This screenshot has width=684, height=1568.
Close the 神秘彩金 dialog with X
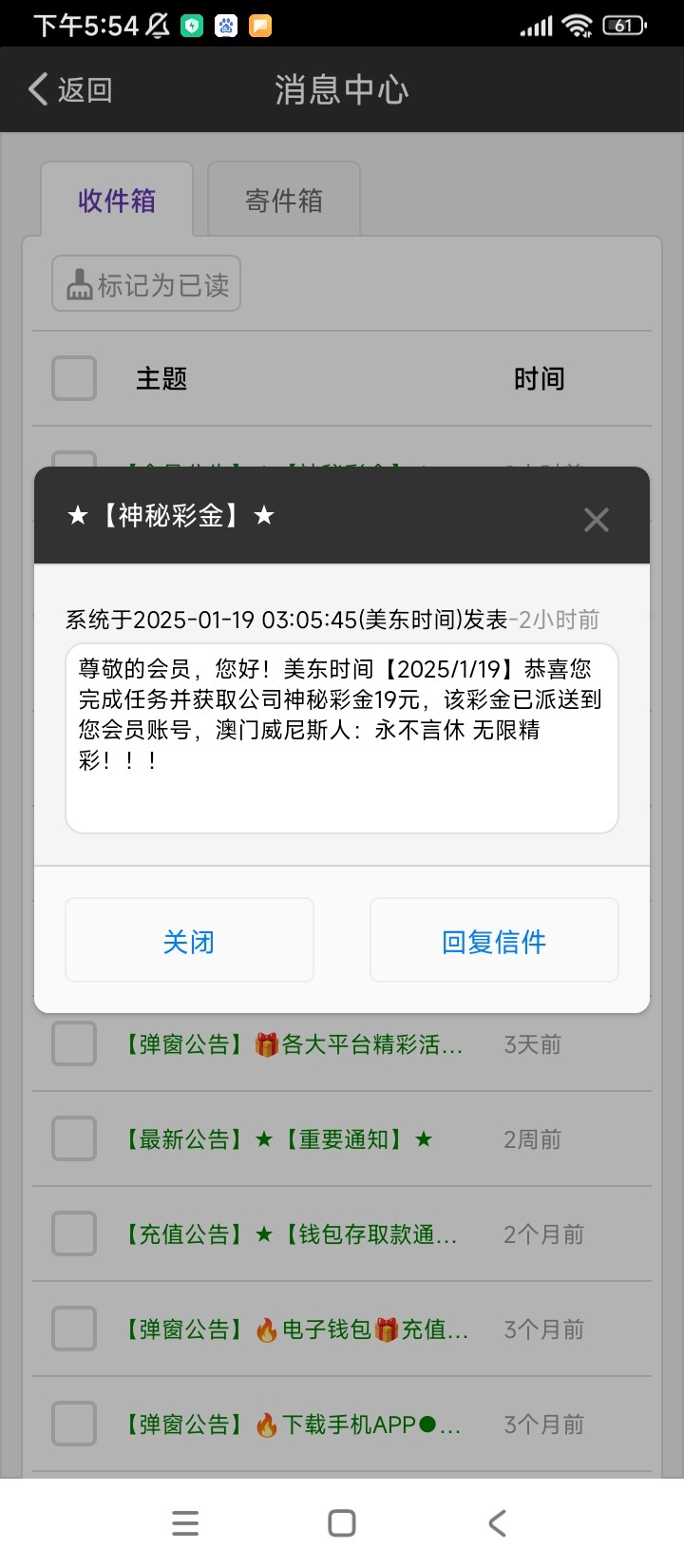(597, 520)
